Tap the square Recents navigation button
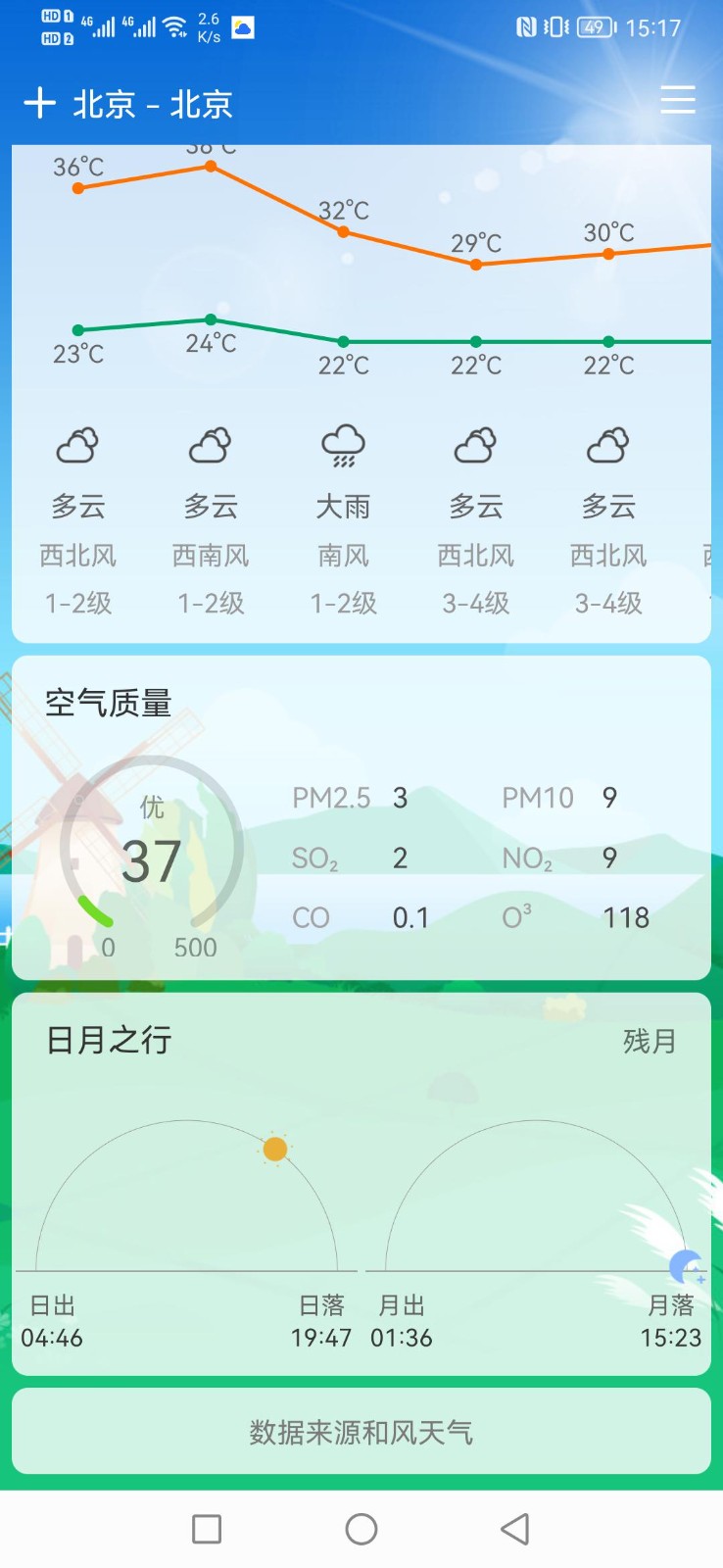This screenshot has width=723, height=1568. click(206, 1528)
